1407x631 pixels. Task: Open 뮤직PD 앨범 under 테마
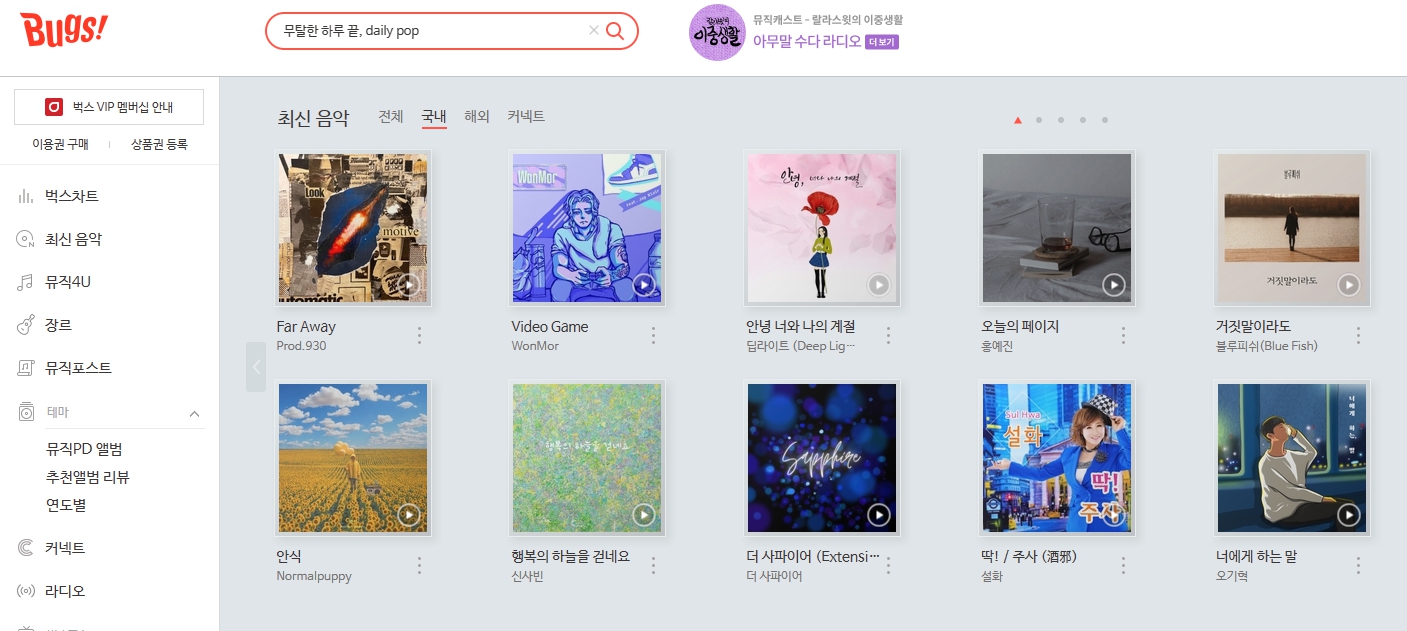84,449
